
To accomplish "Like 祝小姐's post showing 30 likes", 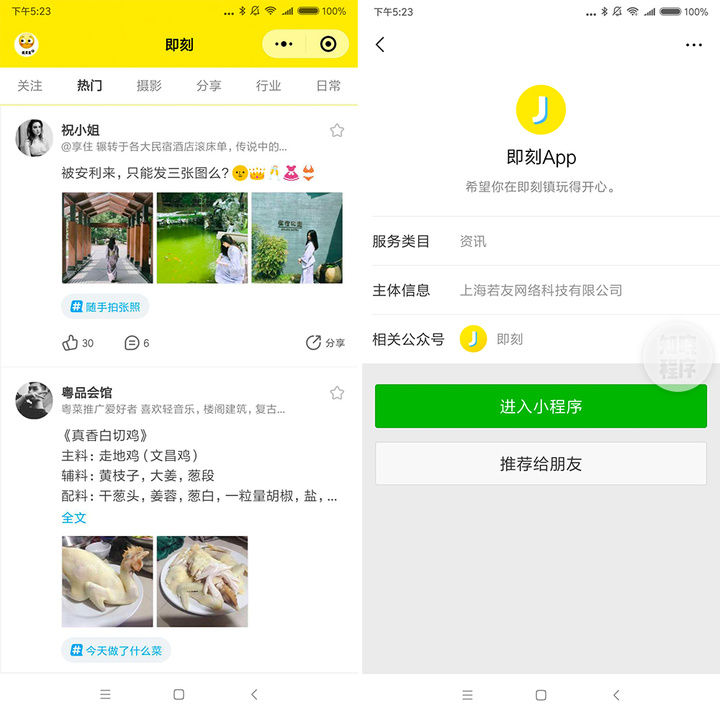I will coord(71,343).
